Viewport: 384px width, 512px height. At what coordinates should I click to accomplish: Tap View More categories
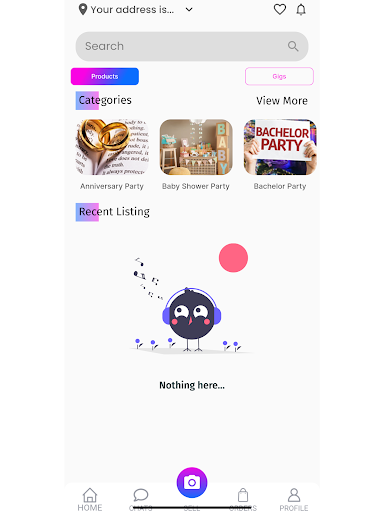click(x=282, y=101)
